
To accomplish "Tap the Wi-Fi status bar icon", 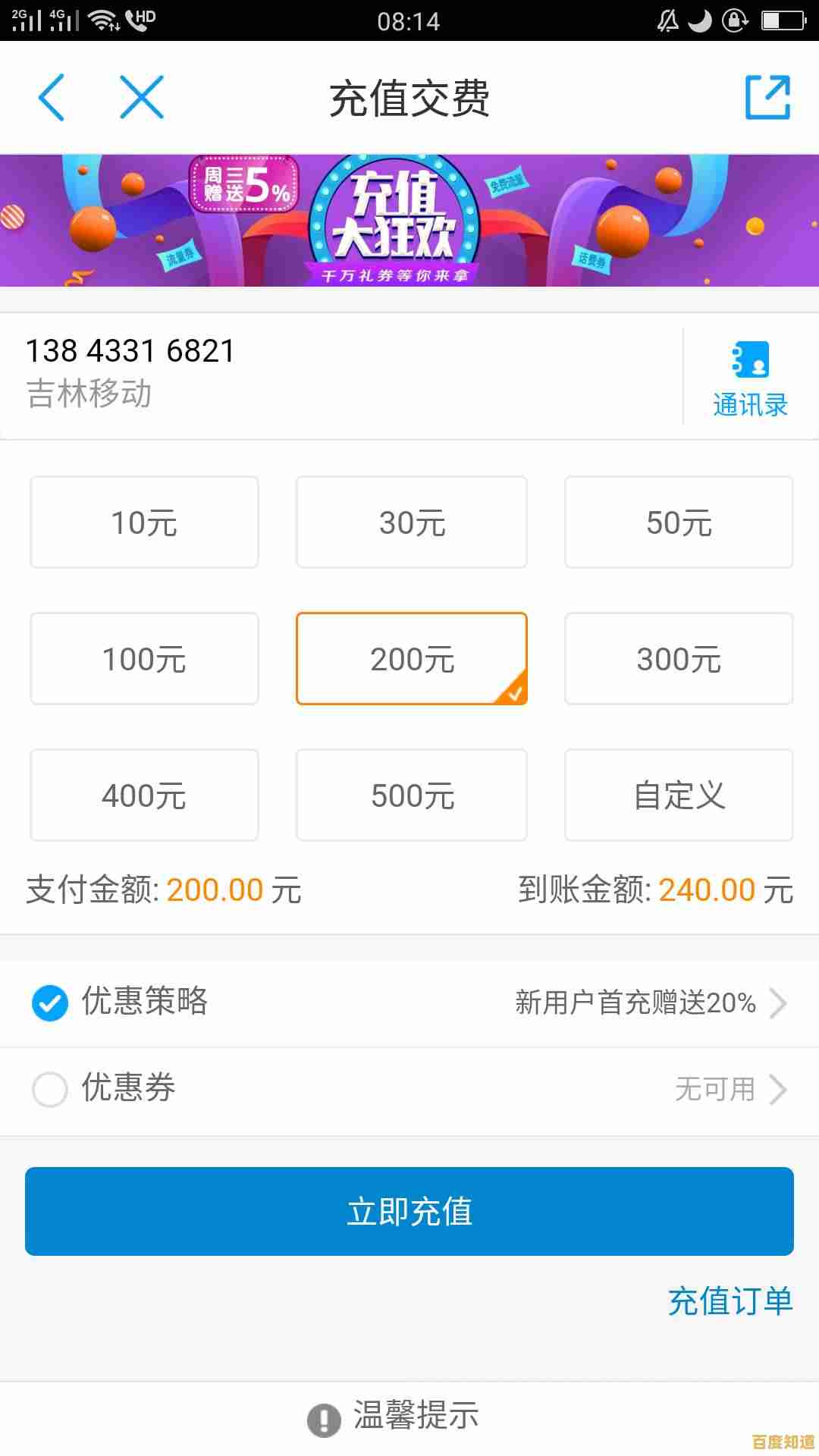I will coord(102,20).
